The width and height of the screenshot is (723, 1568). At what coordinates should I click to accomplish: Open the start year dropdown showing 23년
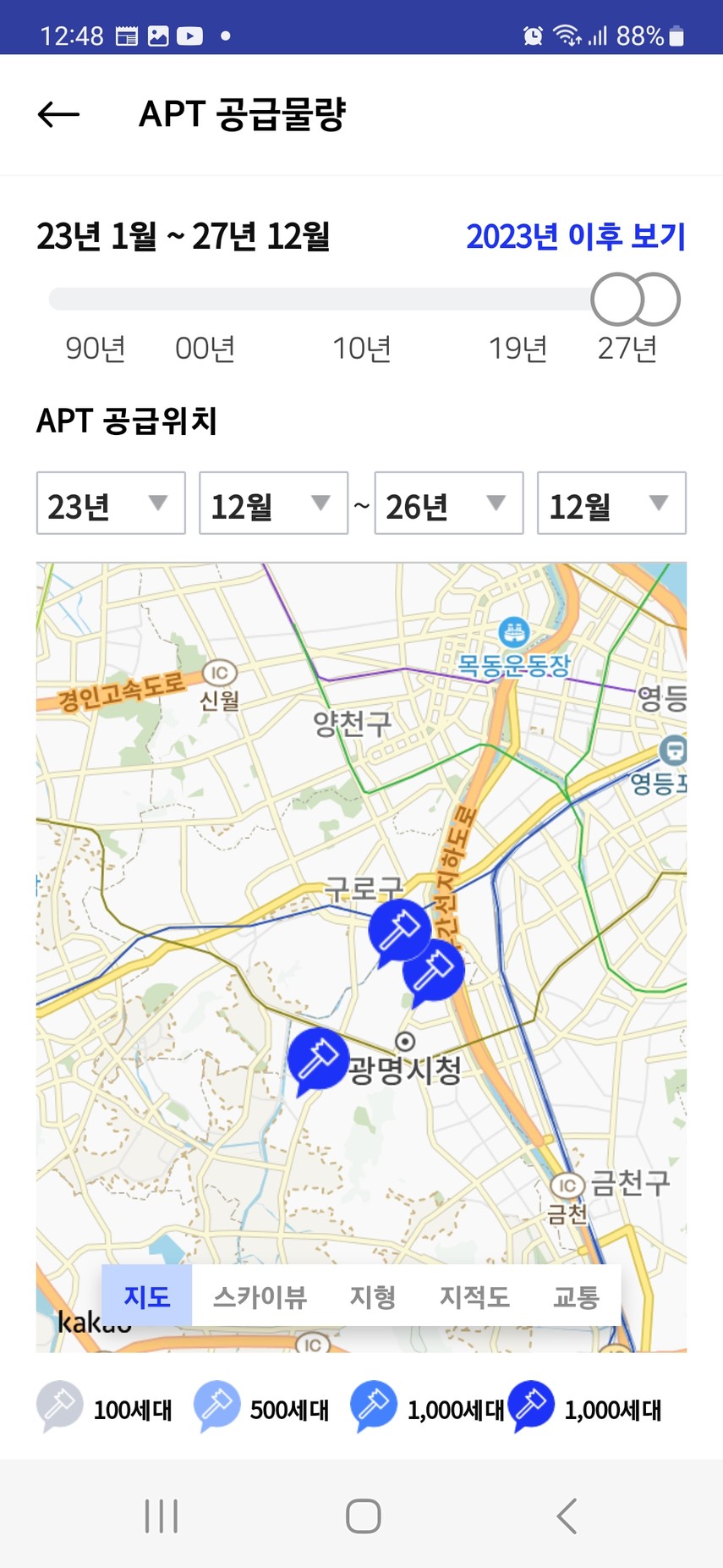click(111, 503)
